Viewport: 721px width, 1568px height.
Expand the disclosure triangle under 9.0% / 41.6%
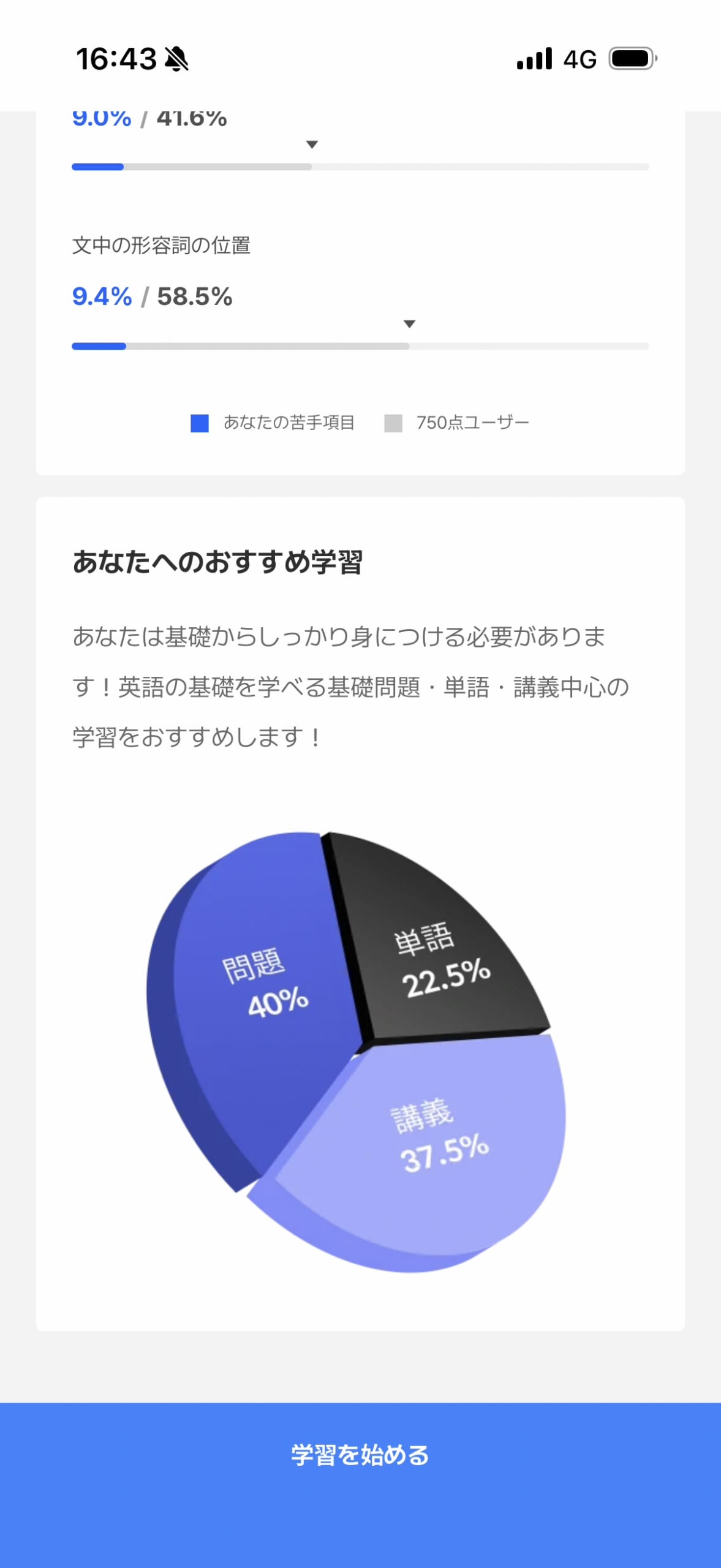312,145
